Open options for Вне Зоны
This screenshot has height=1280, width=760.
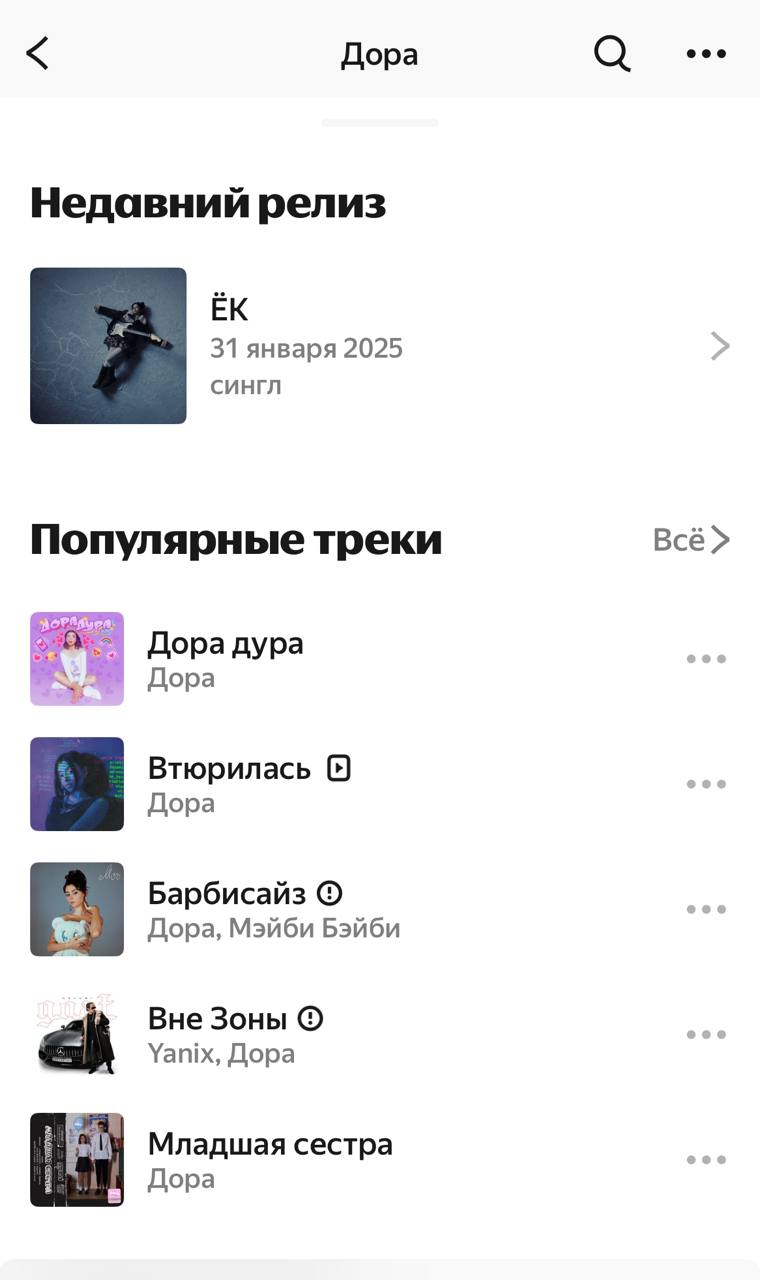click(x=706, y=1035)
